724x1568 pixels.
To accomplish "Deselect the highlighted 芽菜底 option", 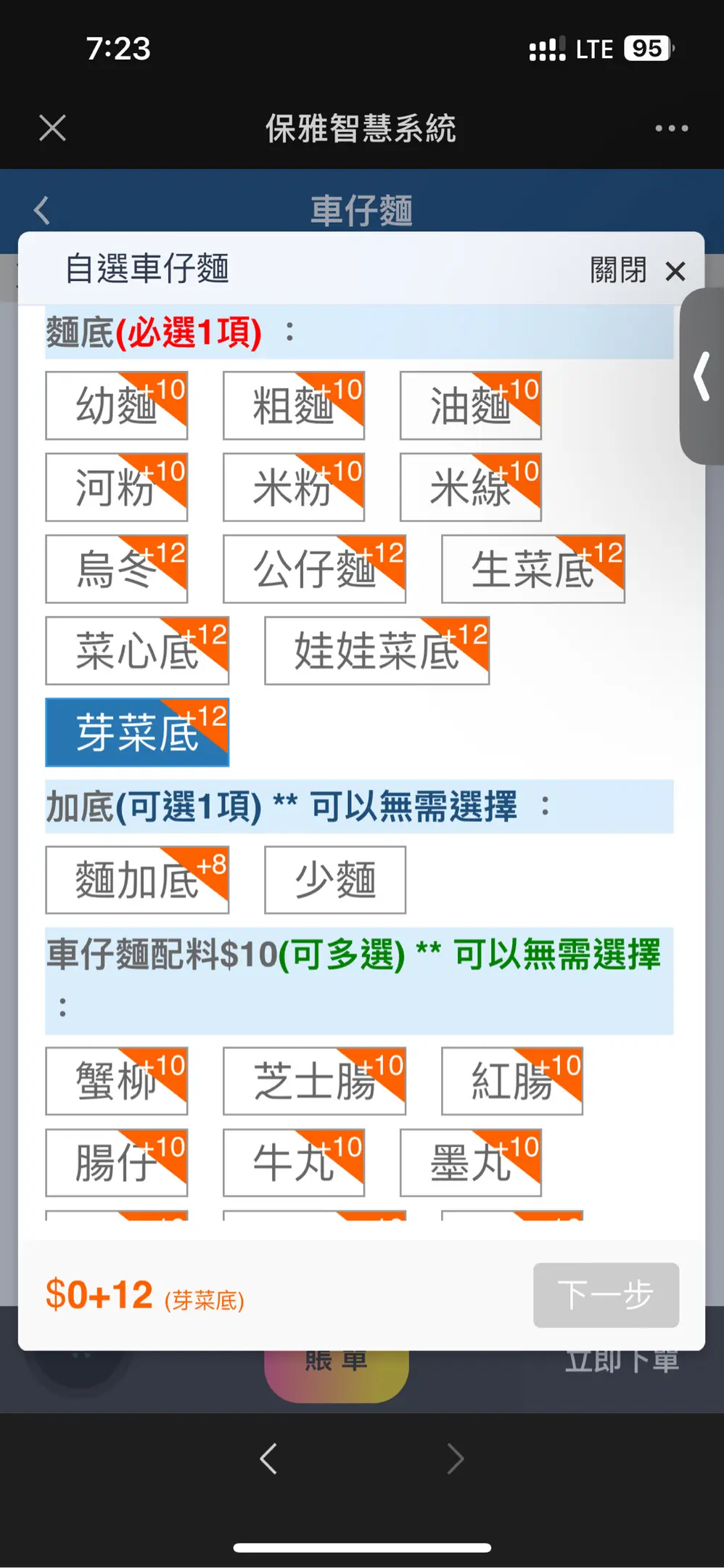I will [x=136, y=732].
